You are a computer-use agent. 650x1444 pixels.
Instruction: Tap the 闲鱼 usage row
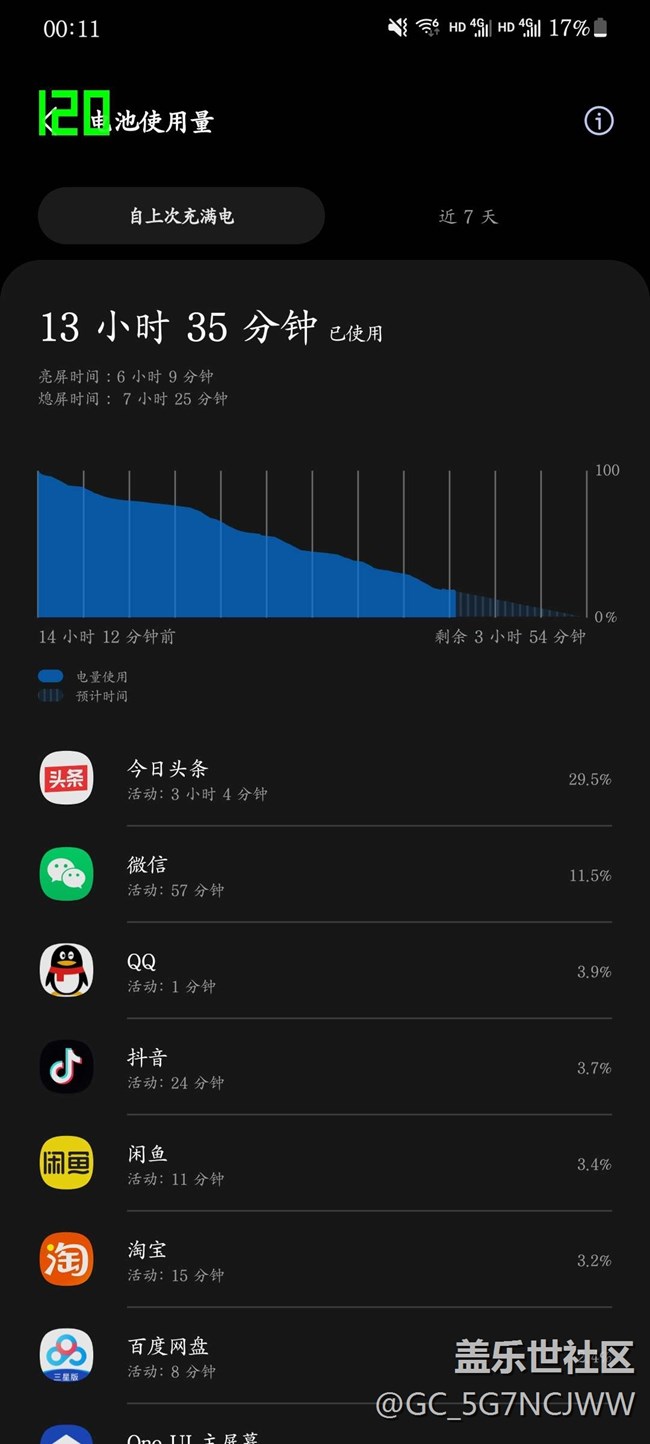[325, 1163]
